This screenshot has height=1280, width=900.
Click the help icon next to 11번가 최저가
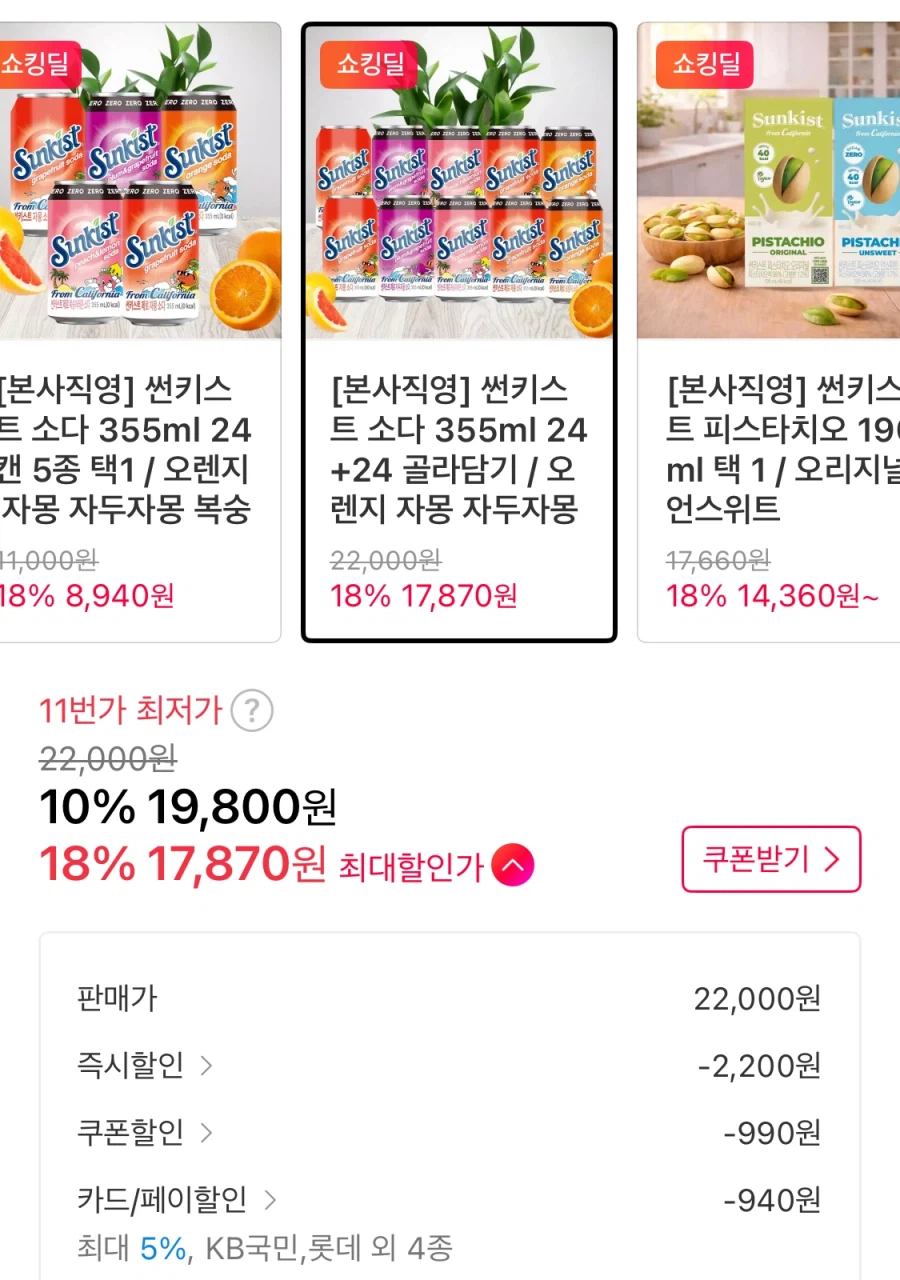251,710
